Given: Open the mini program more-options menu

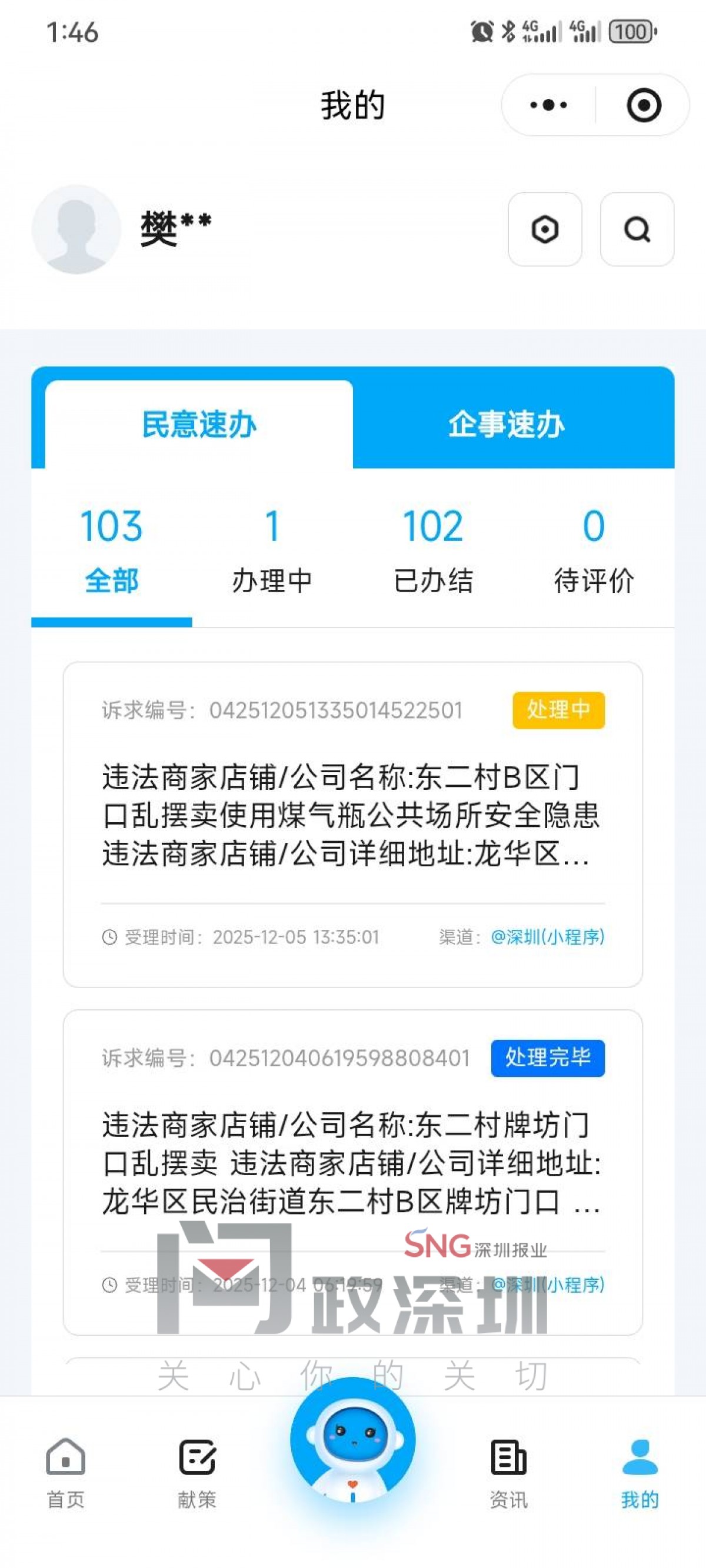Looking at the screenshot, I should click(x=548, y=105).
